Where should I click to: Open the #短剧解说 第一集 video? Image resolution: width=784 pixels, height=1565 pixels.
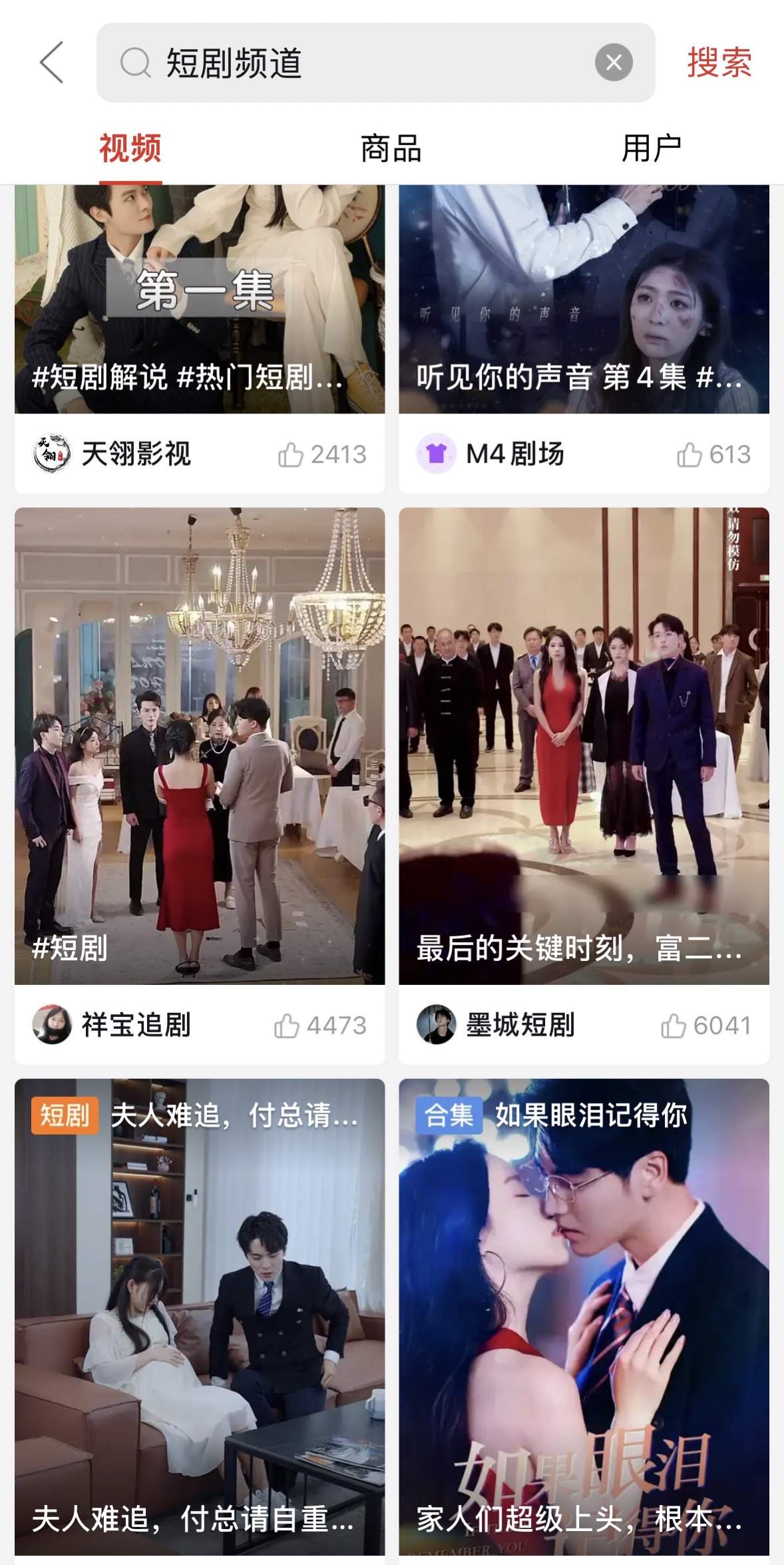point(200,300)
